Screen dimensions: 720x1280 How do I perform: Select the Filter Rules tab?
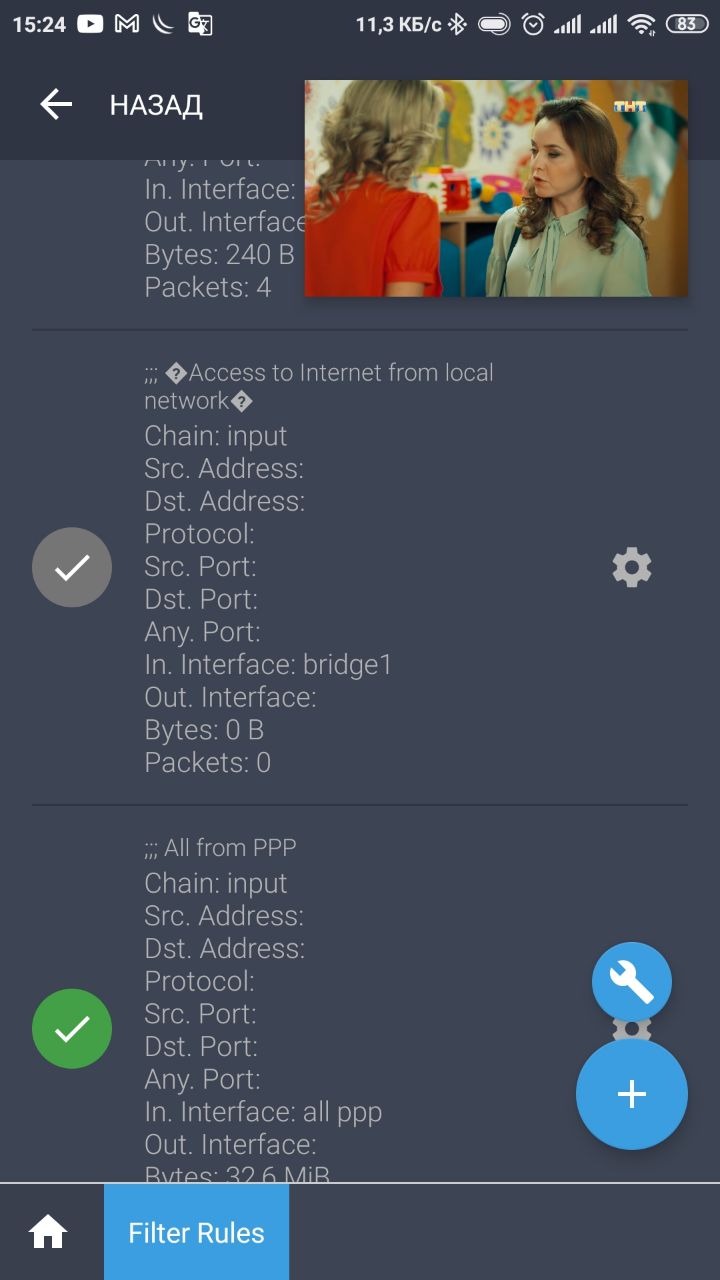pyautogui.click(x=196, y=1232)
